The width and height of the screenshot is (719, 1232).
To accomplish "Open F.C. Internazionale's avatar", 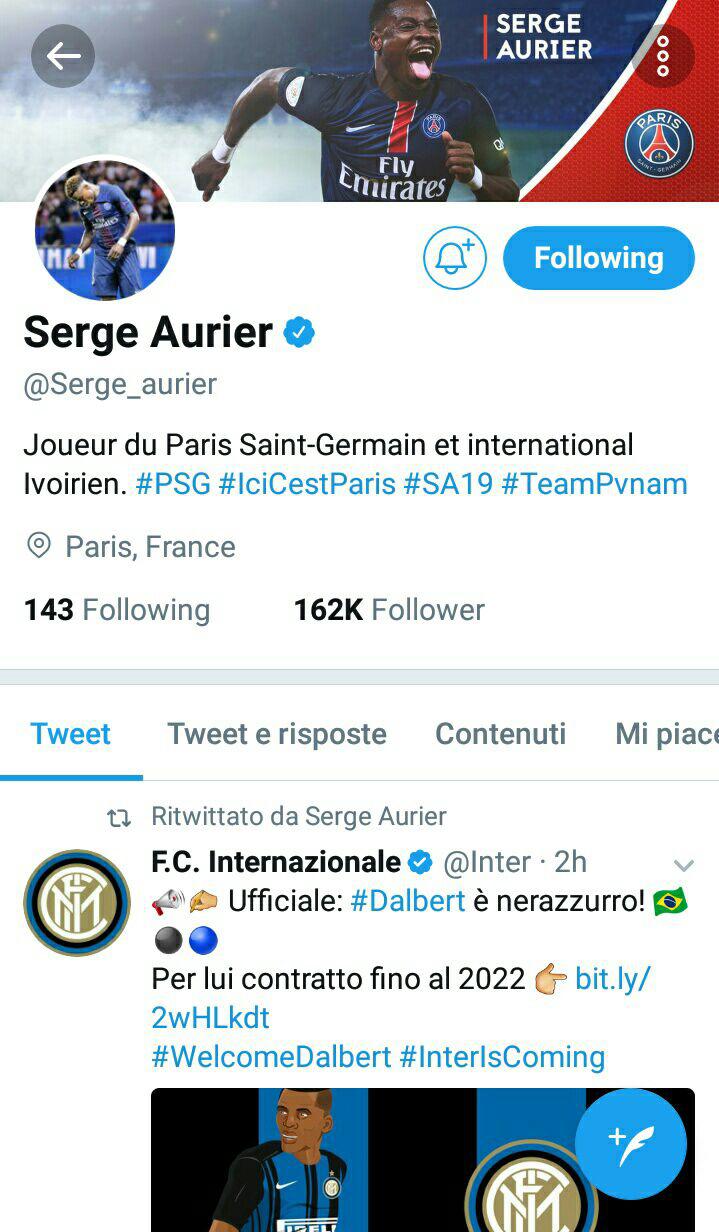I will point(77,902).
